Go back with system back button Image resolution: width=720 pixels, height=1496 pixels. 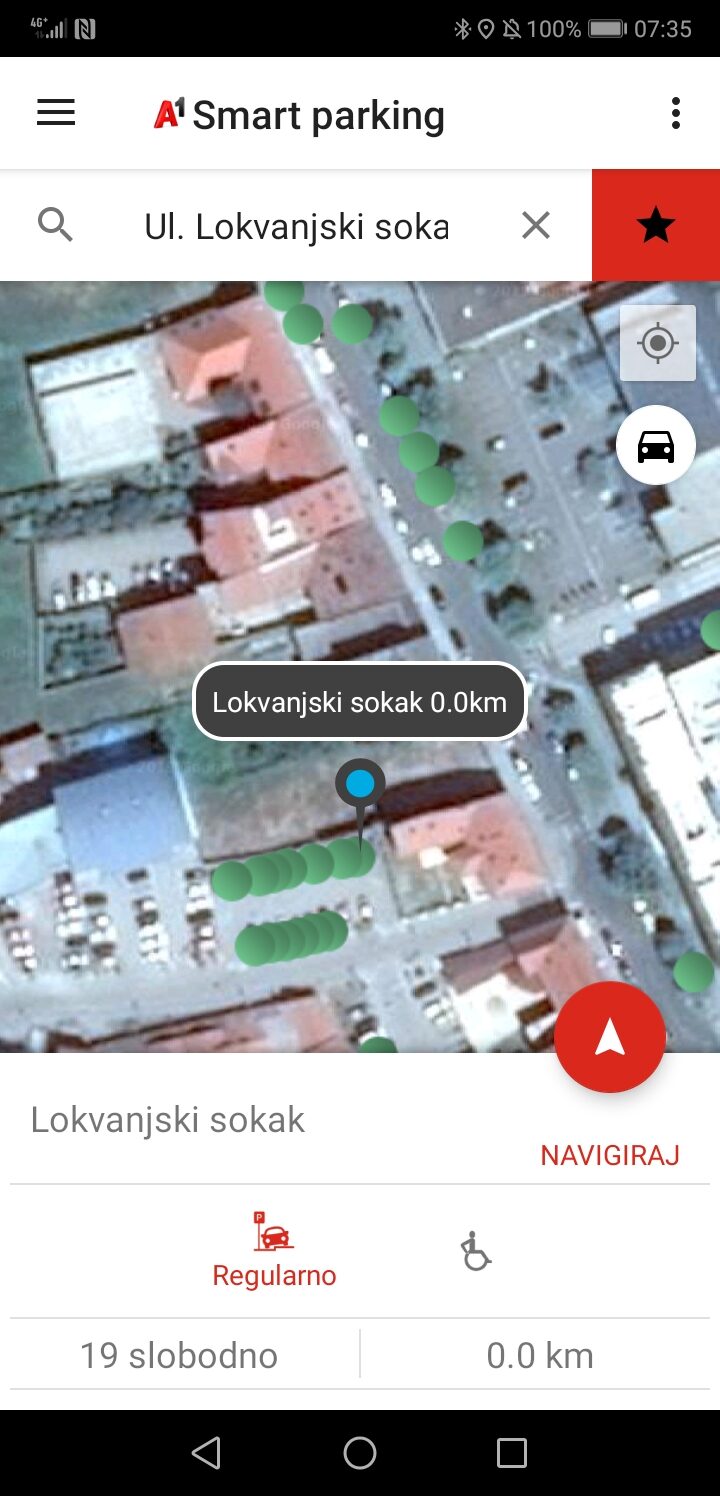coord(206,1453)
